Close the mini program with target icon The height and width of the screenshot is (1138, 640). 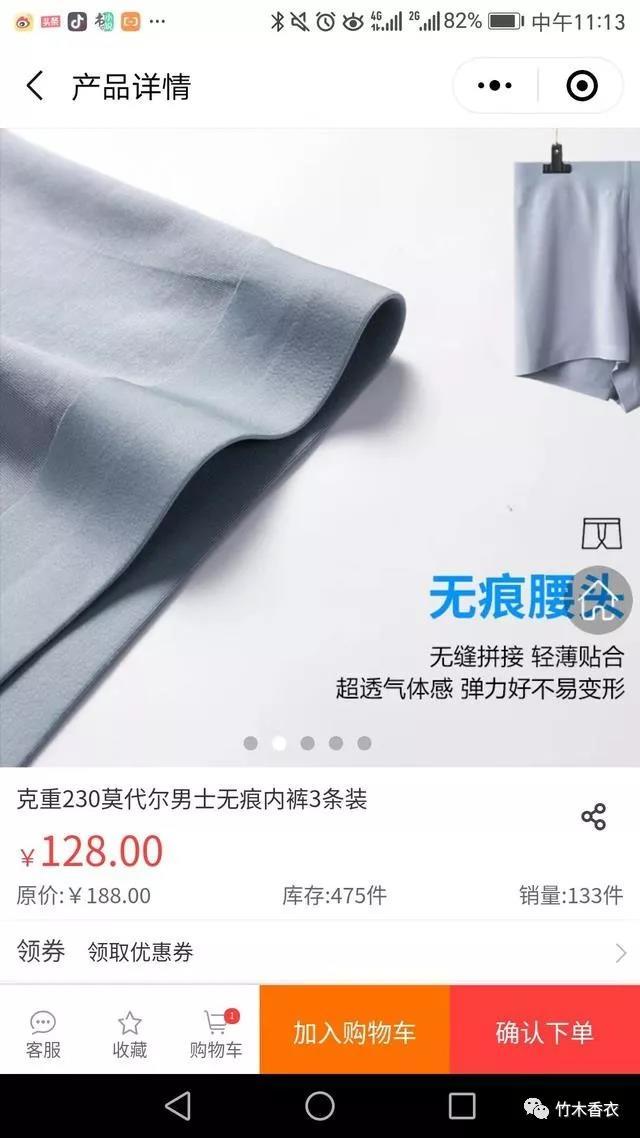(582, 87)
